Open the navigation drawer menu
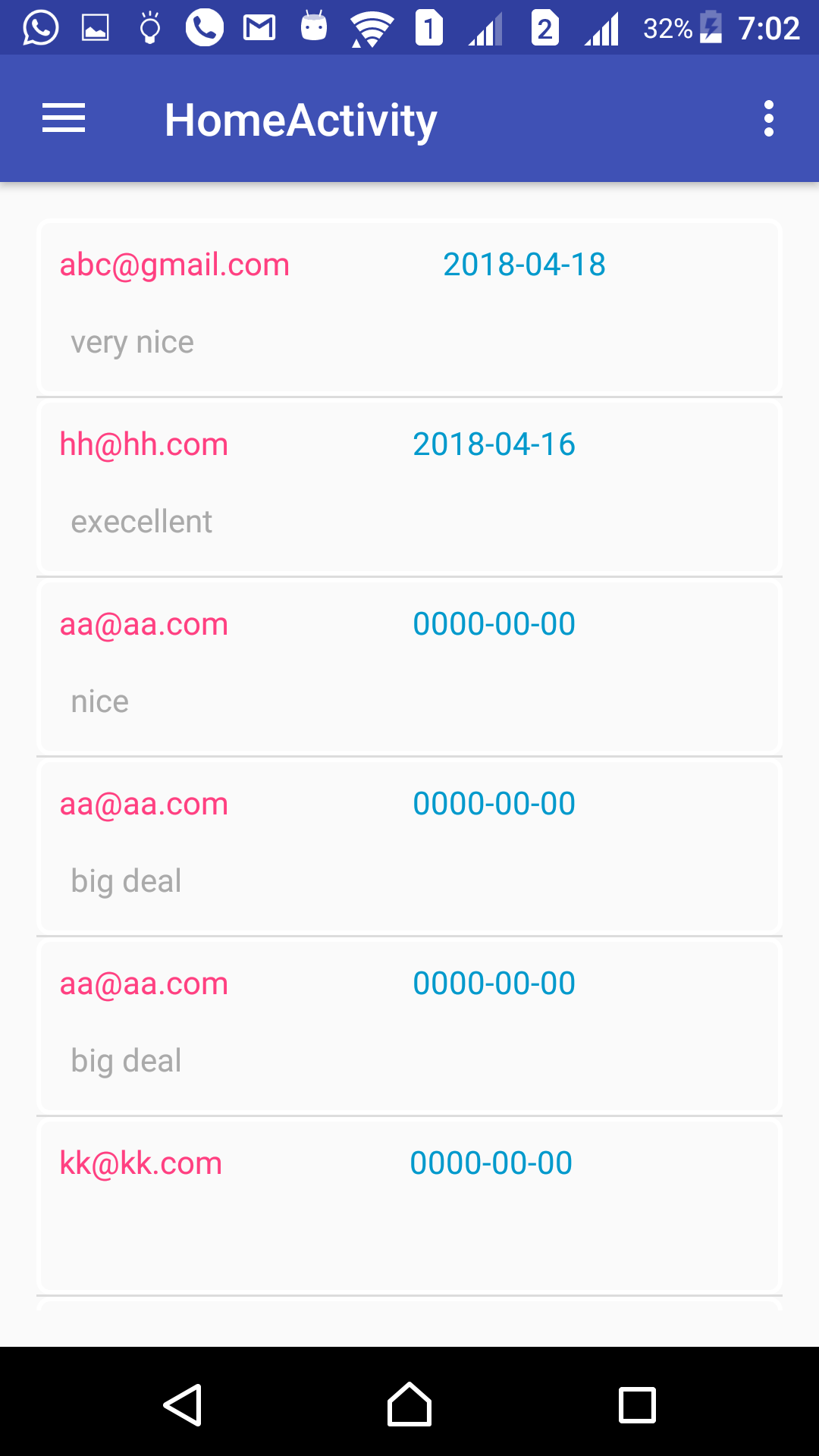The image size is (819, 1456). coord(64,119)
